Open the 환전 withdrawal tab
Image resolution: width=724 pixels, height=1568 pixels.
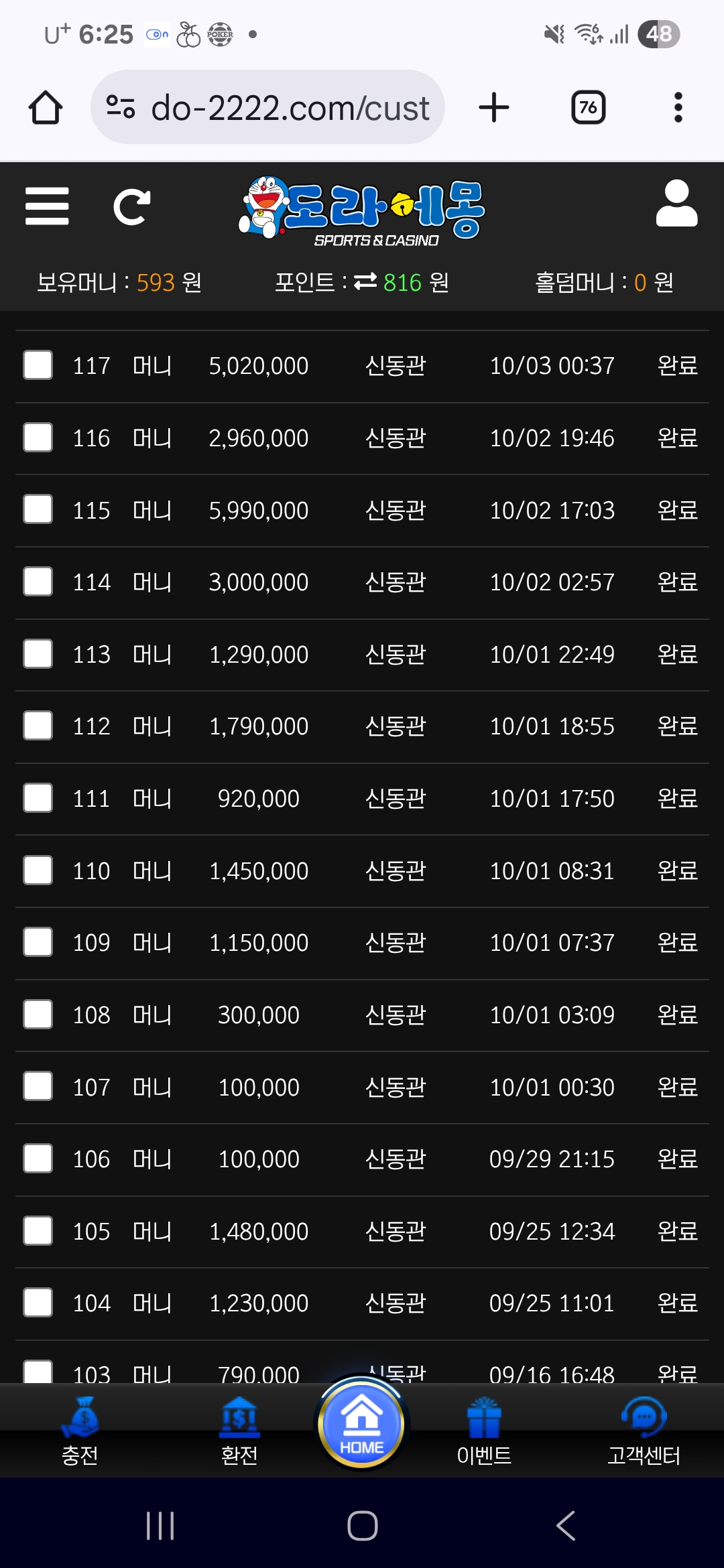tap(239, 1431)
